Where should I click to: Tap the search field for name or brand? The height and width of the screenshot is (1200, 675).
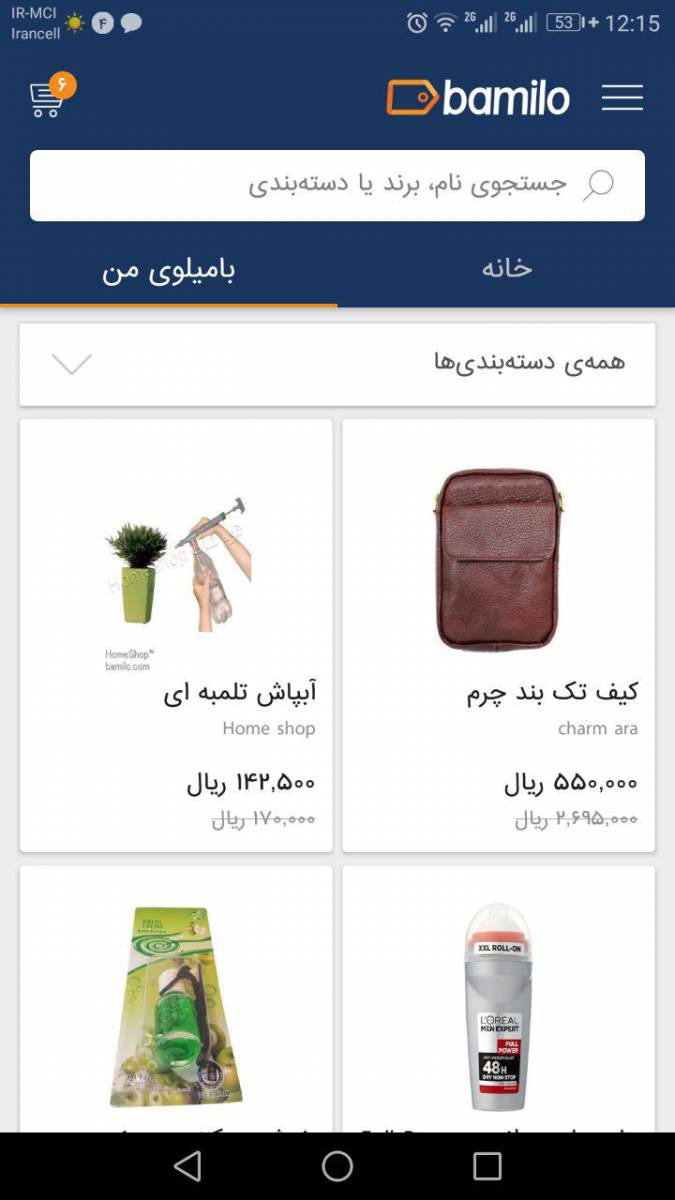point(337,185)
